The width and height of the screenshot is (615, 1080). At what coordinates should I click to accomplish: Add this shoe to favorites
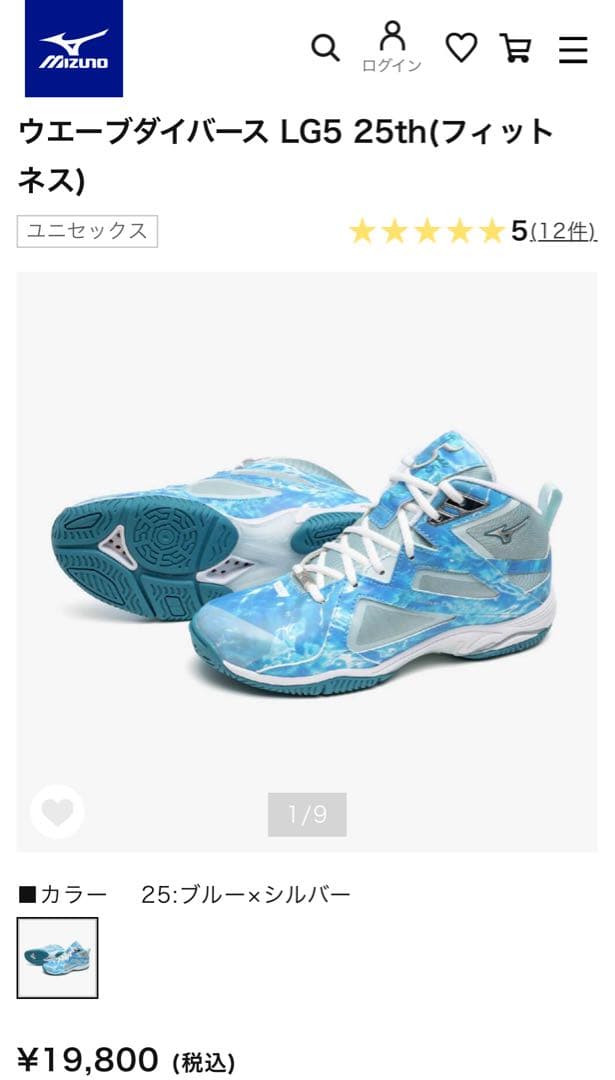click(57, 812)
